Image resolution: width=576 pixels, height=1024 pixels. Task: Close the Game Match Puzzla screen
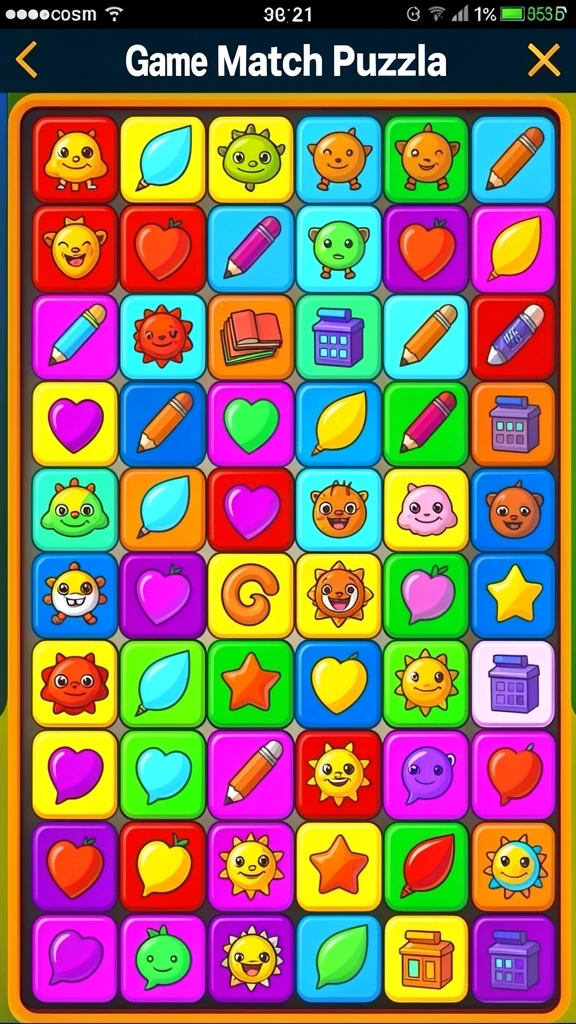coord(543,61)
